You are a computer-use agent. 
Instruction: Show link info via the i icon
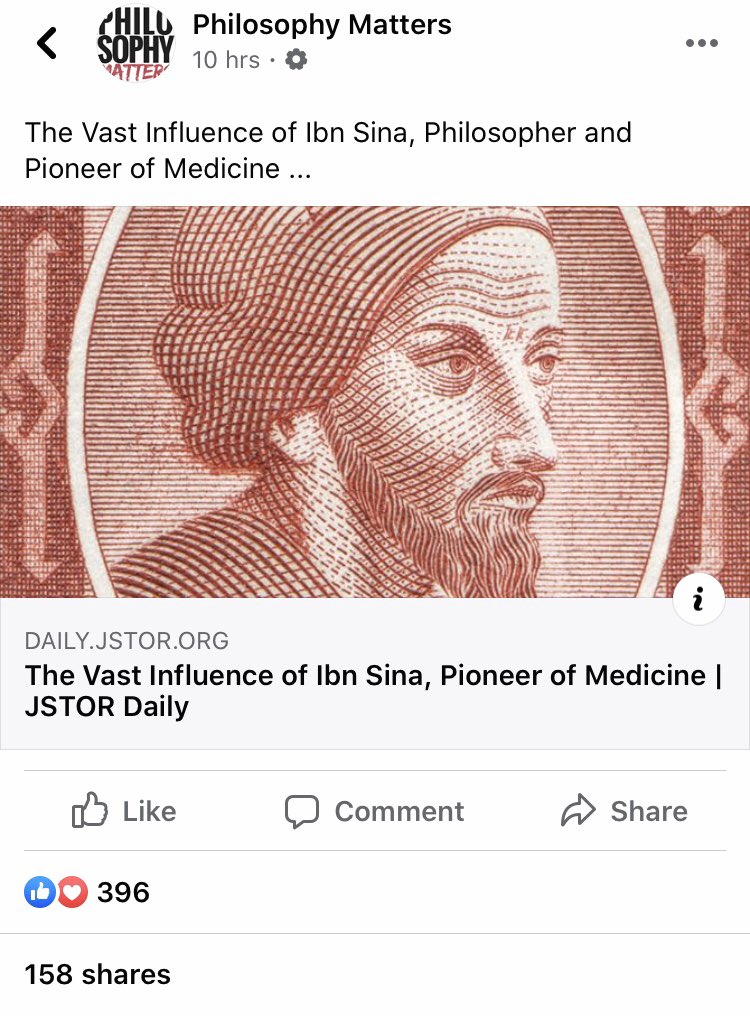[698, 600]
